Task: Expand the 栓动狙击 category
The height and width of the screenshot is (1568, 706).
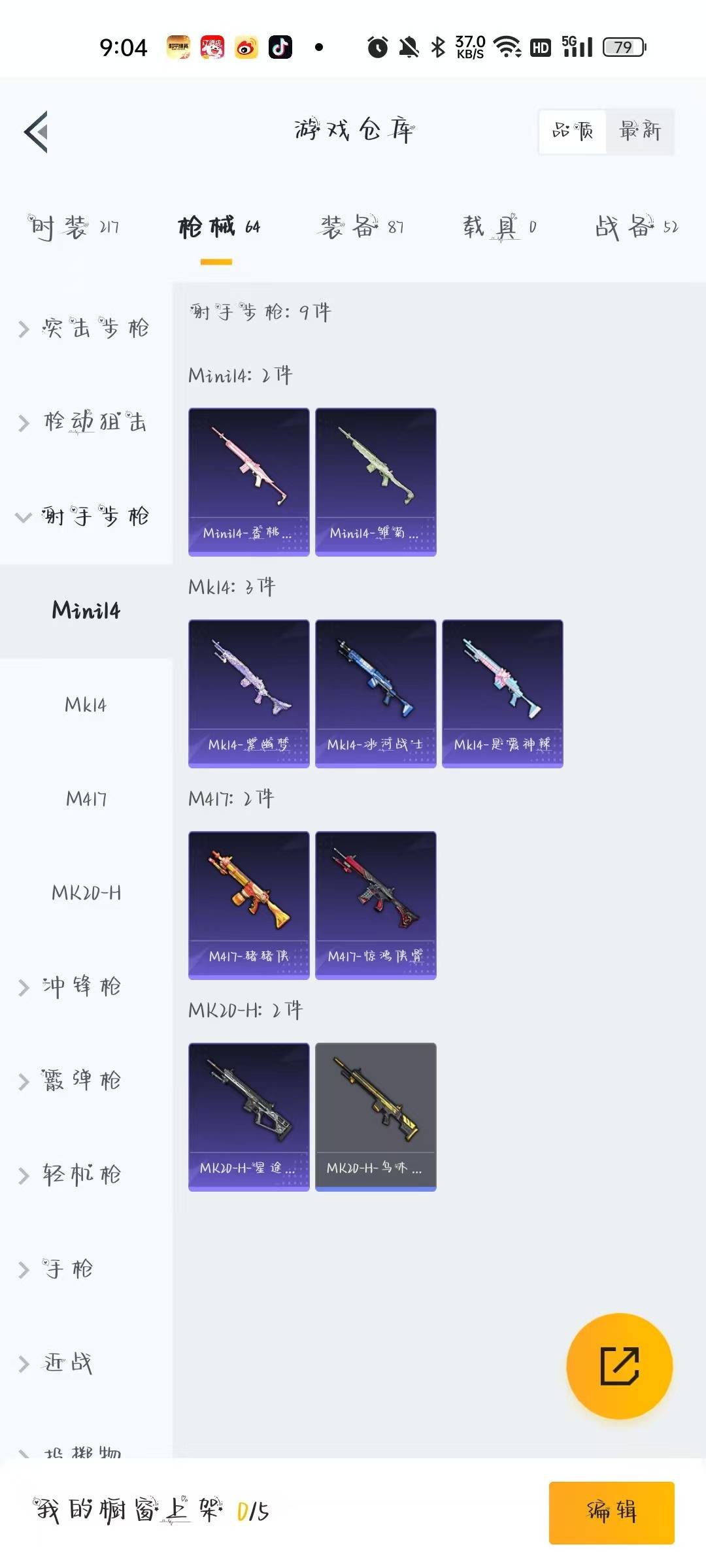Action: [85, 422]
